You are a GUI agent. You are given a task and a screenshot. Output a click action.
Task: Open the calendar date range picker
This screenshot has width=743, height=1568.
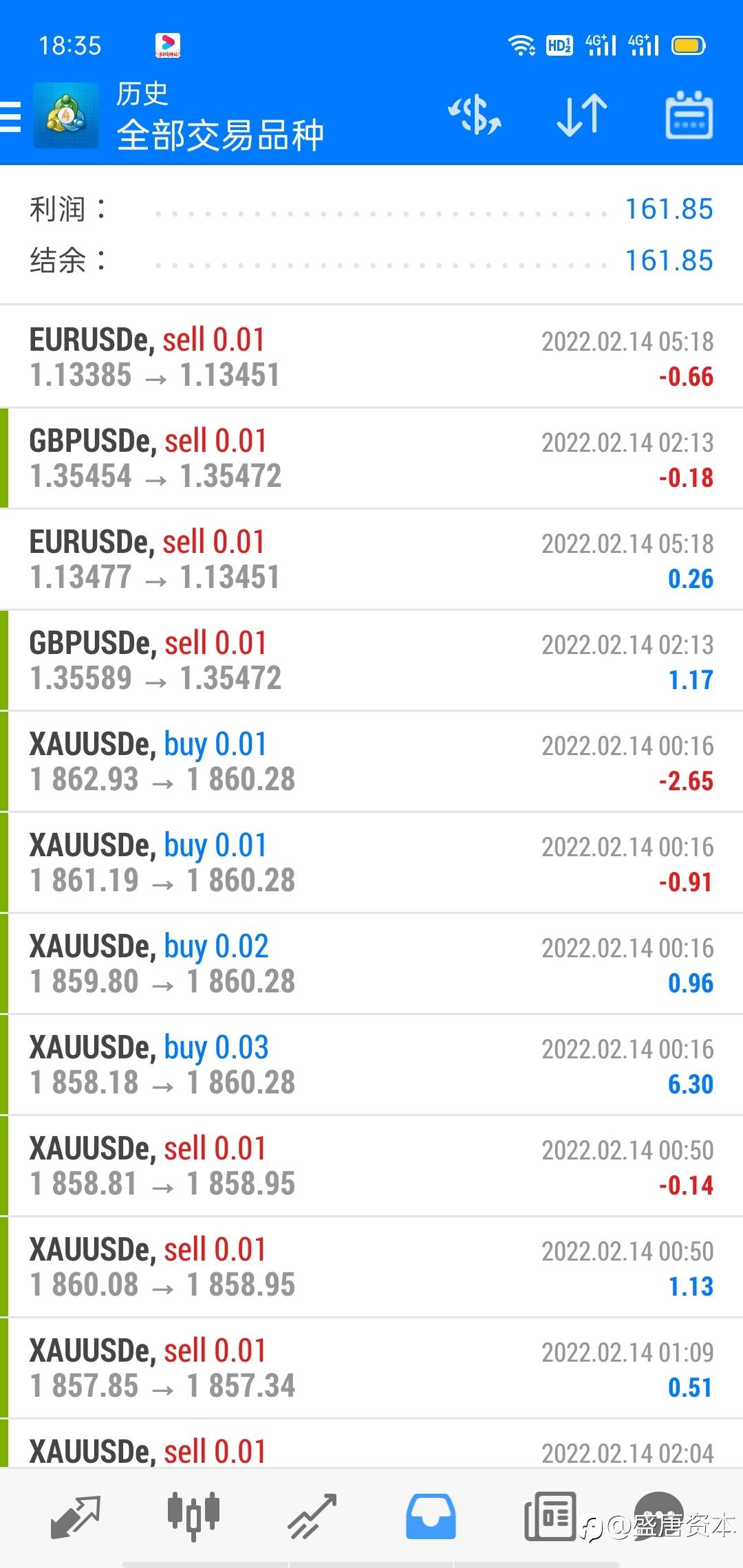(x=689, y=115)
